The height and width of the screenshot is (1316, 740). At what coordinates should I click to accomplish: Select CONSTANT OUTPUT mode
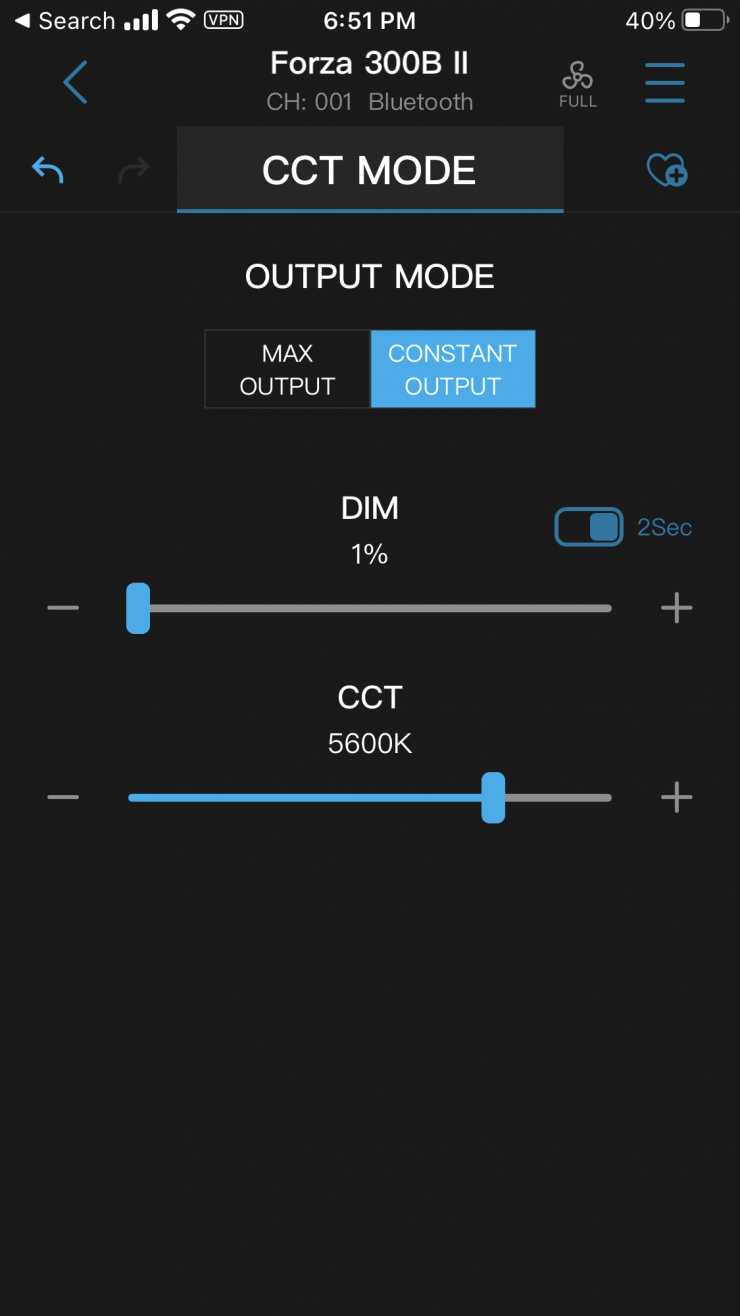tap(453, 369)
